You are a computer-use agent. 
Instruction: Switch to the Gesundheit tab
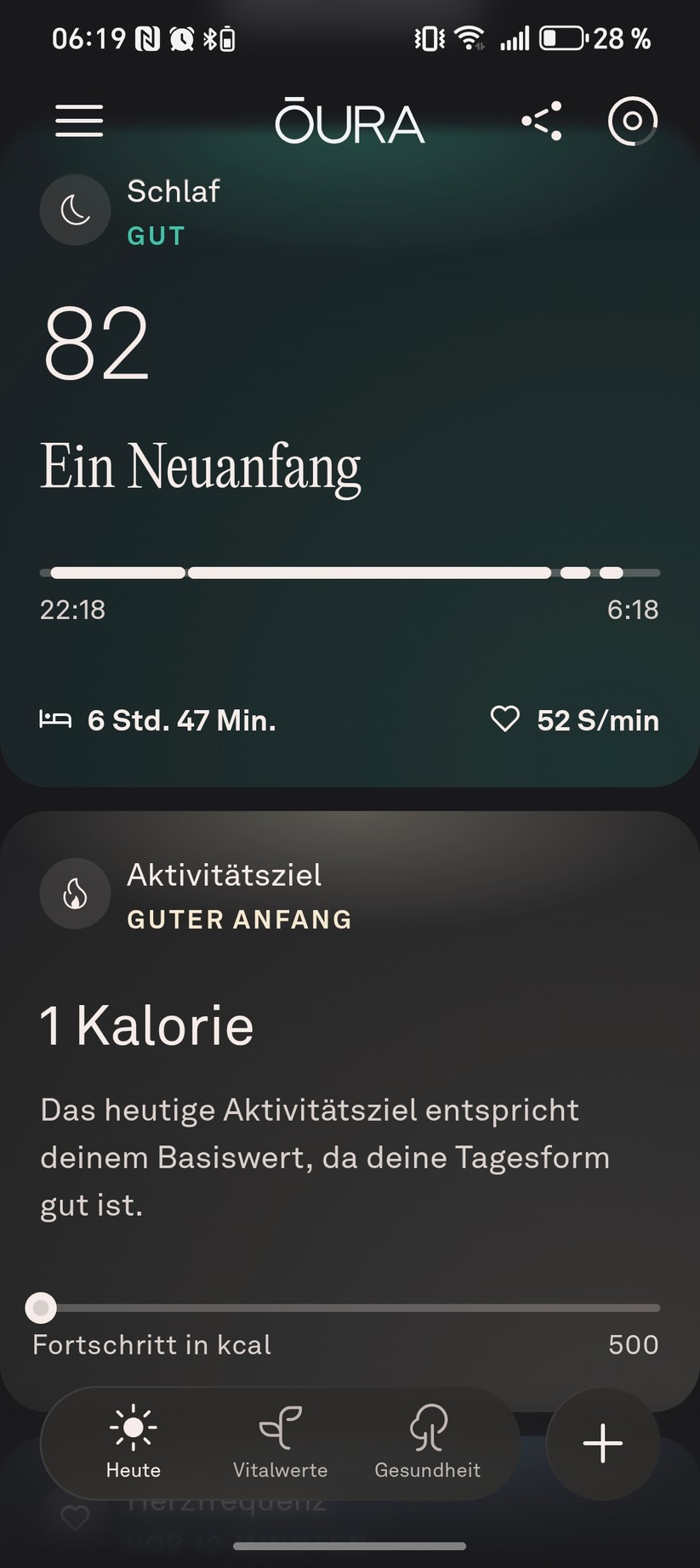click(x=428, y=1444)
